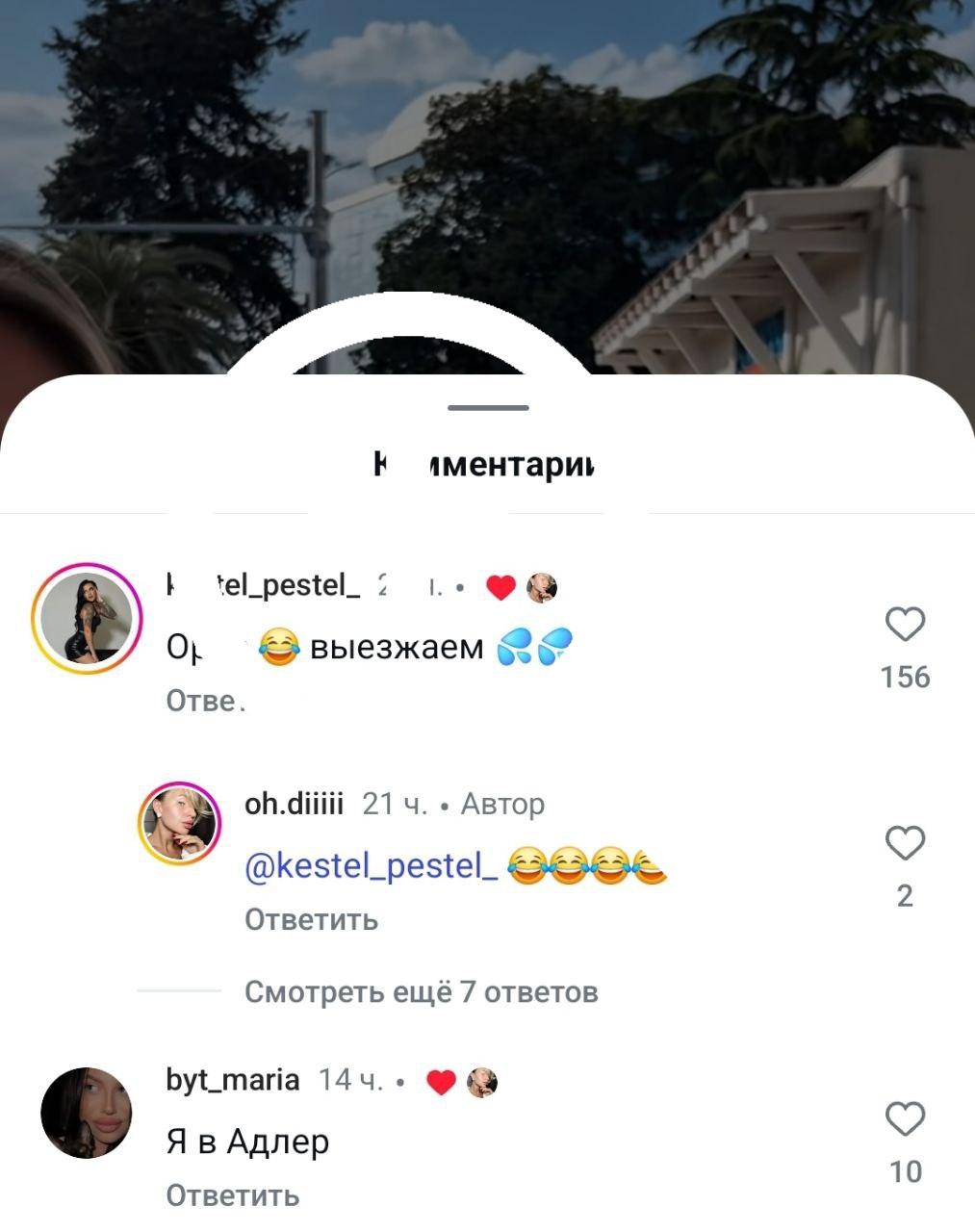Reply to kestel_pestel_'s comment
Screen dimensions: 975x1232
[x=203, y=701]
